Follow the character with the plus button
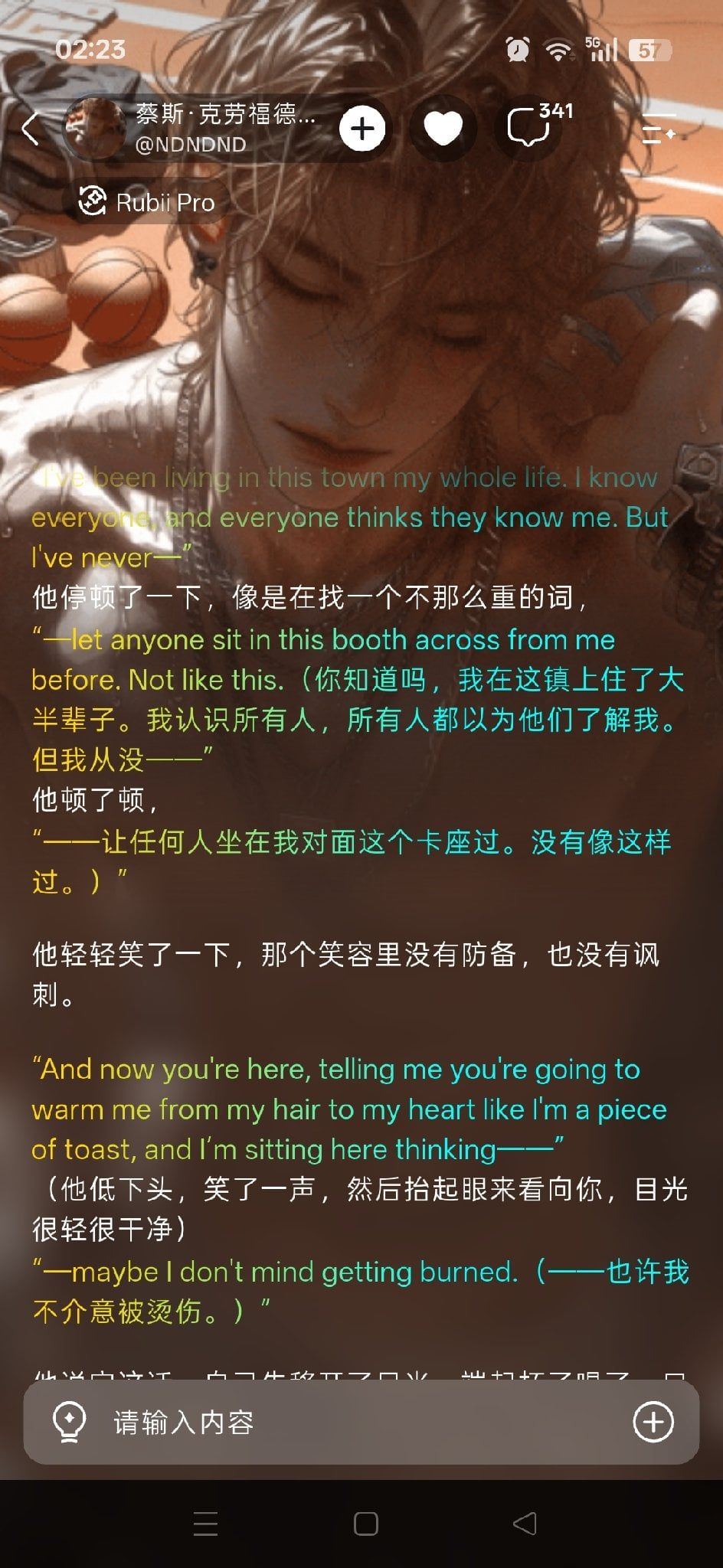723x1568 pixels. [362, 129]
